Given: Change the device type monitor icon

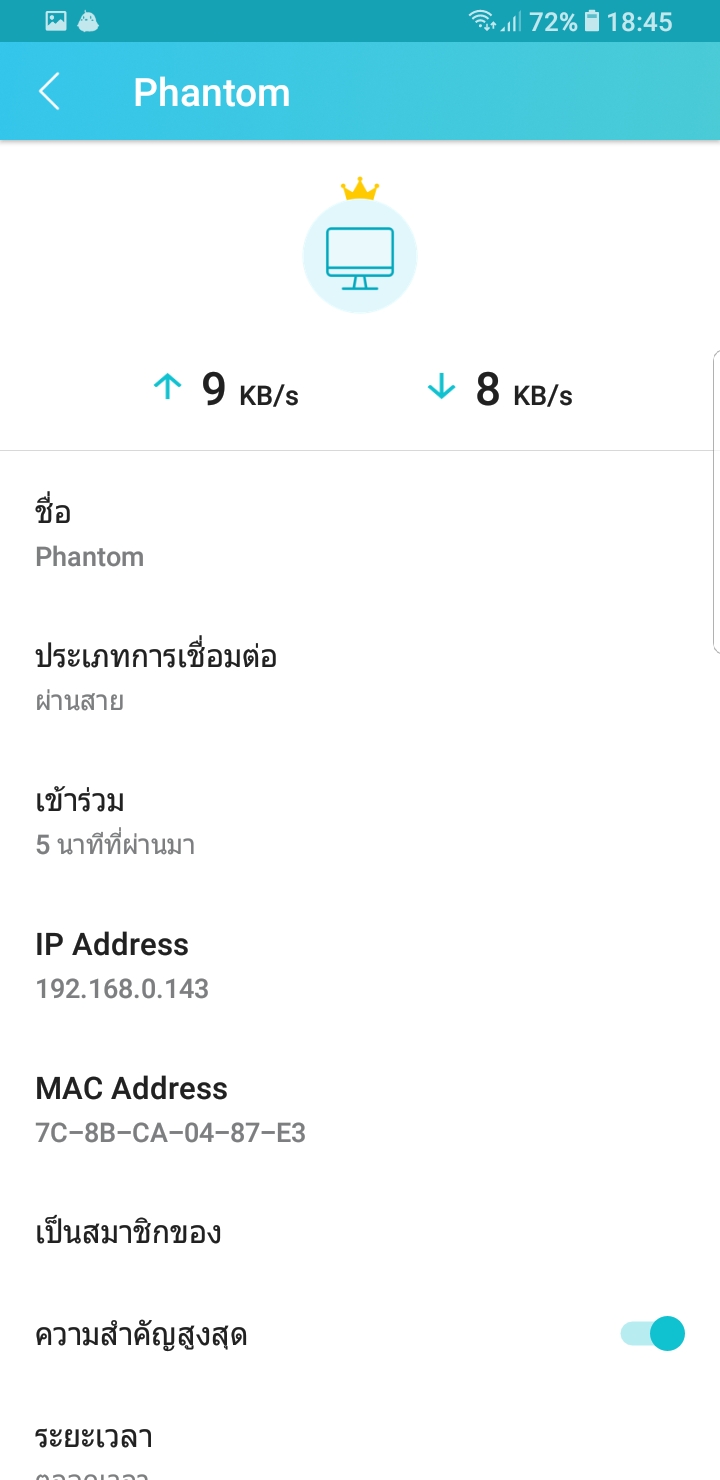Looking at the screenshot, I should [x=360, y=257].
